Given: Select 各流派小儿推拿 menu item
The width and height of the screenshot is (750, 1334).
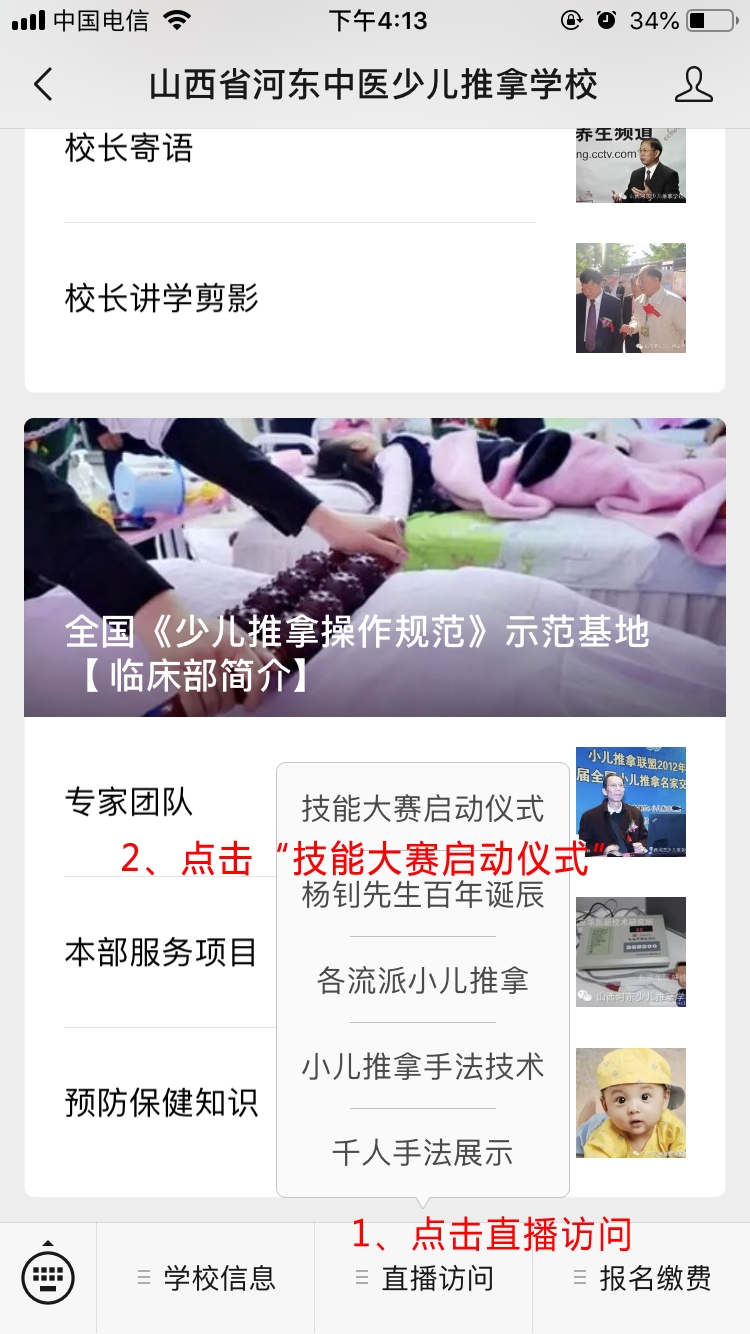Looking at the screenshot, I should click(x=423, y=980).
